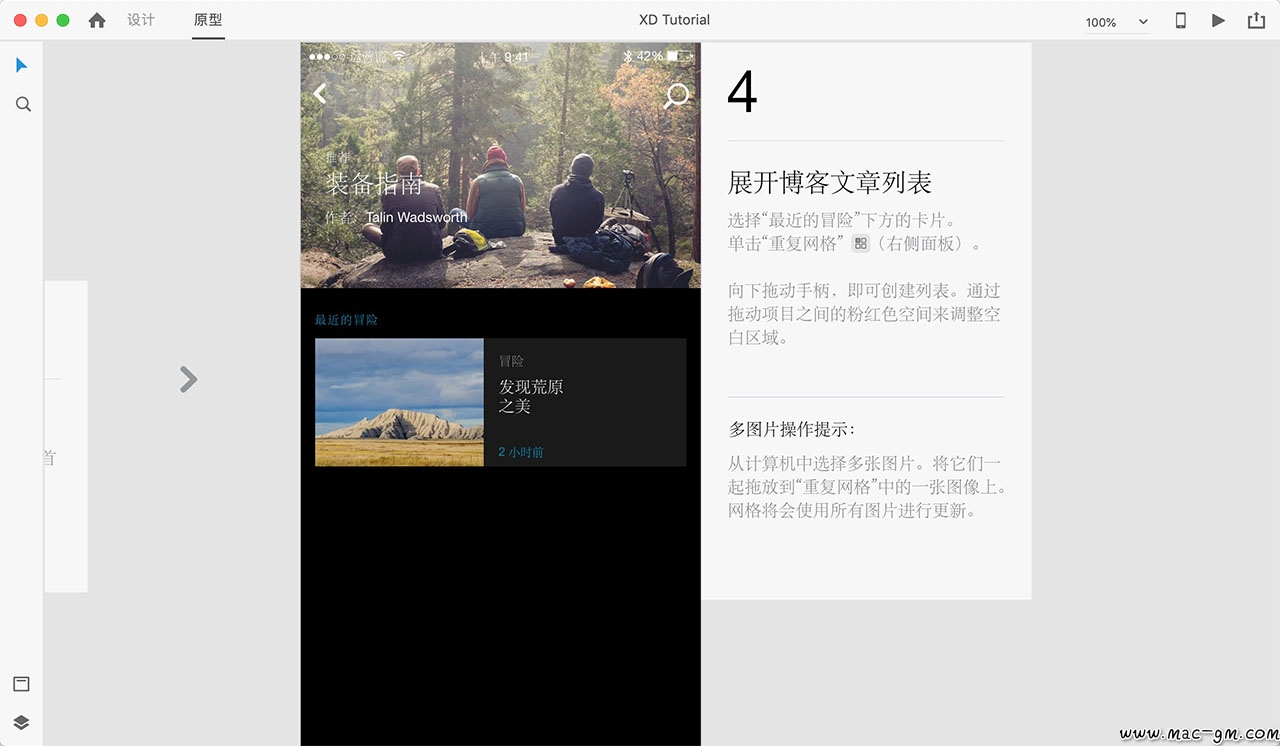Close the XD Tutorial window
The image size is (1280, 746).
pos(20,20)
